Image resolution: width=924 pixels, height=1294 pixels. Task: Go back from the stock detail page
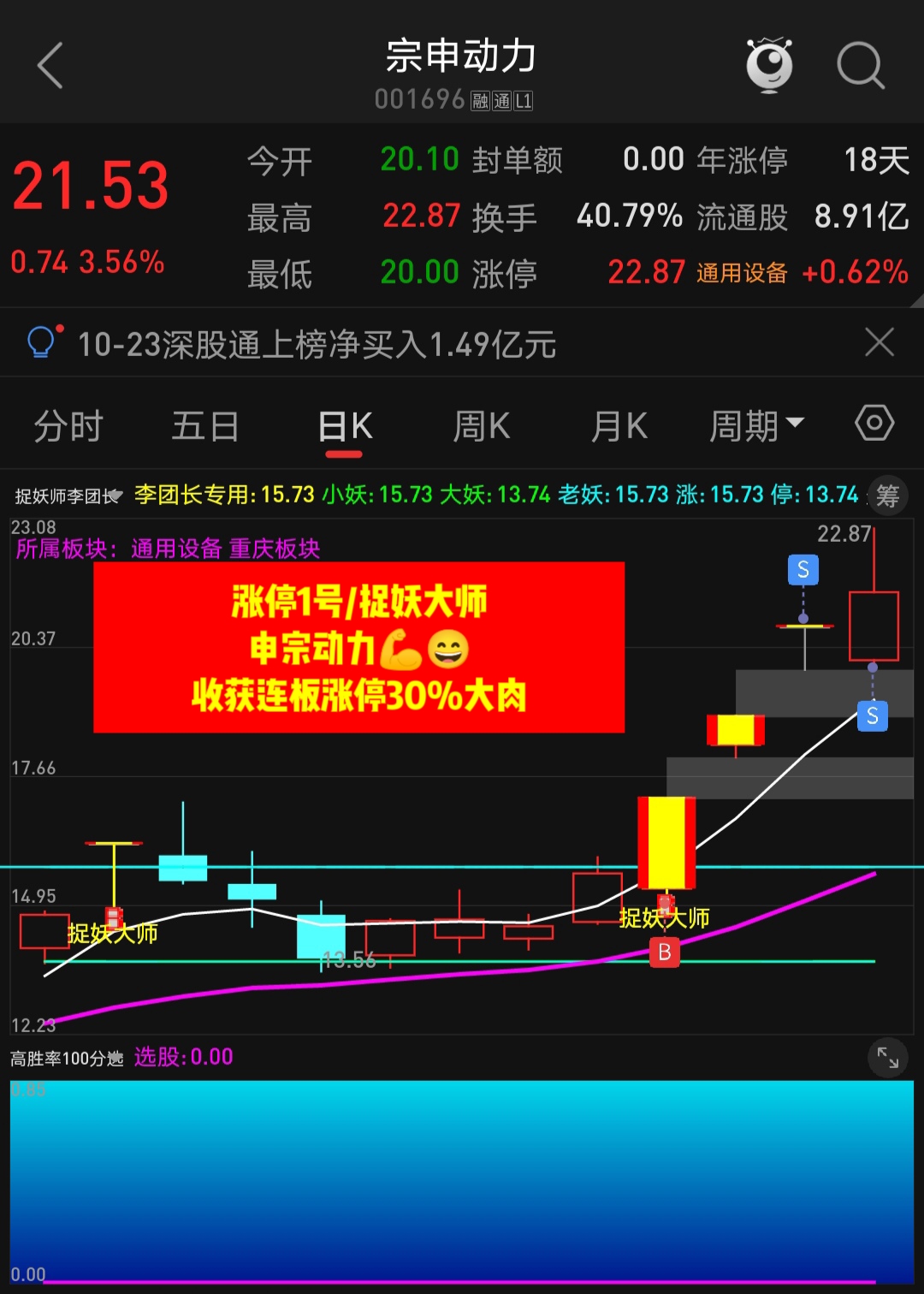50,66
